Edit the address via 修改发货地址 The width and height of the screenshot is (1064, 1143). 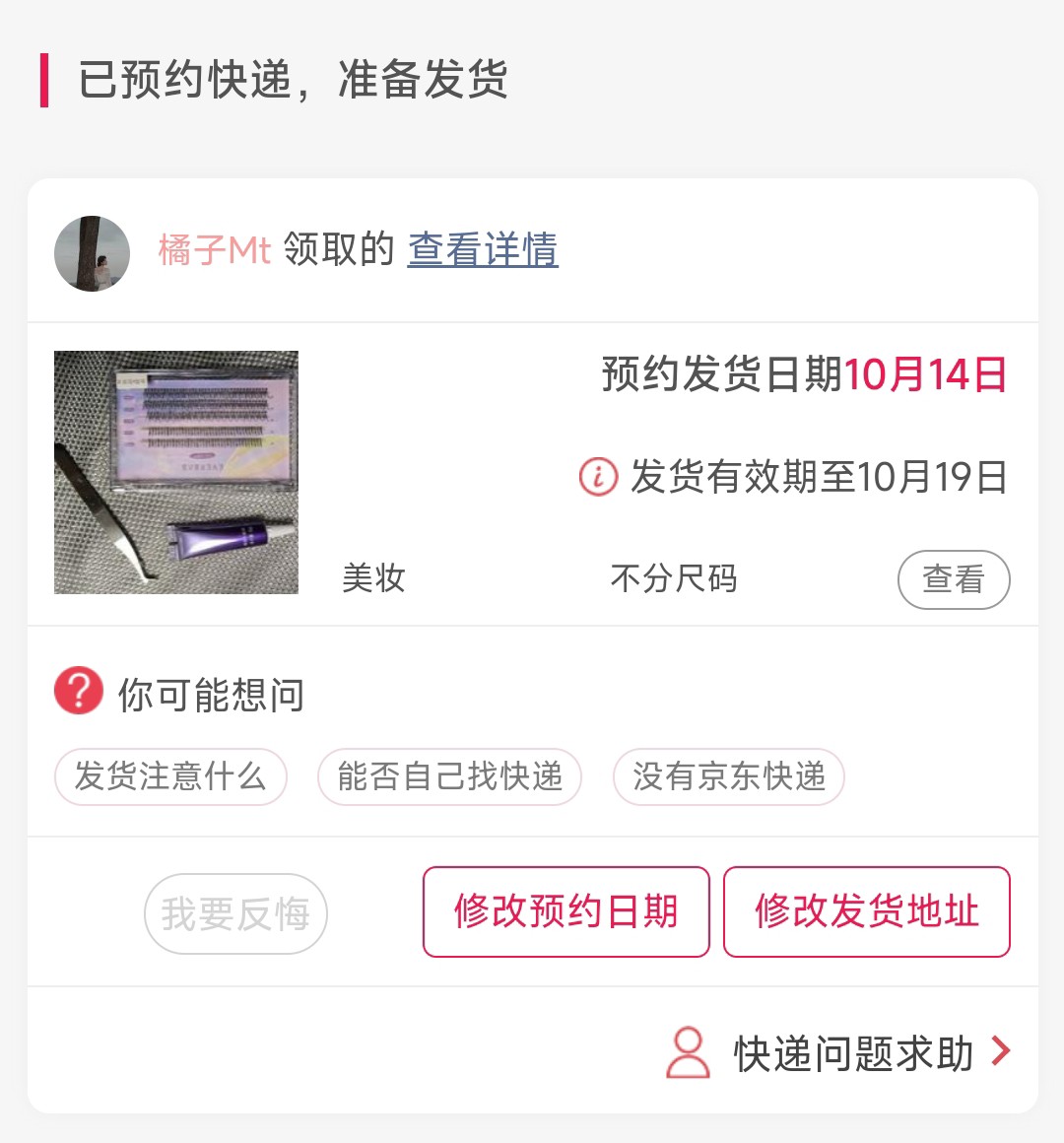click(x=866, y=911)
